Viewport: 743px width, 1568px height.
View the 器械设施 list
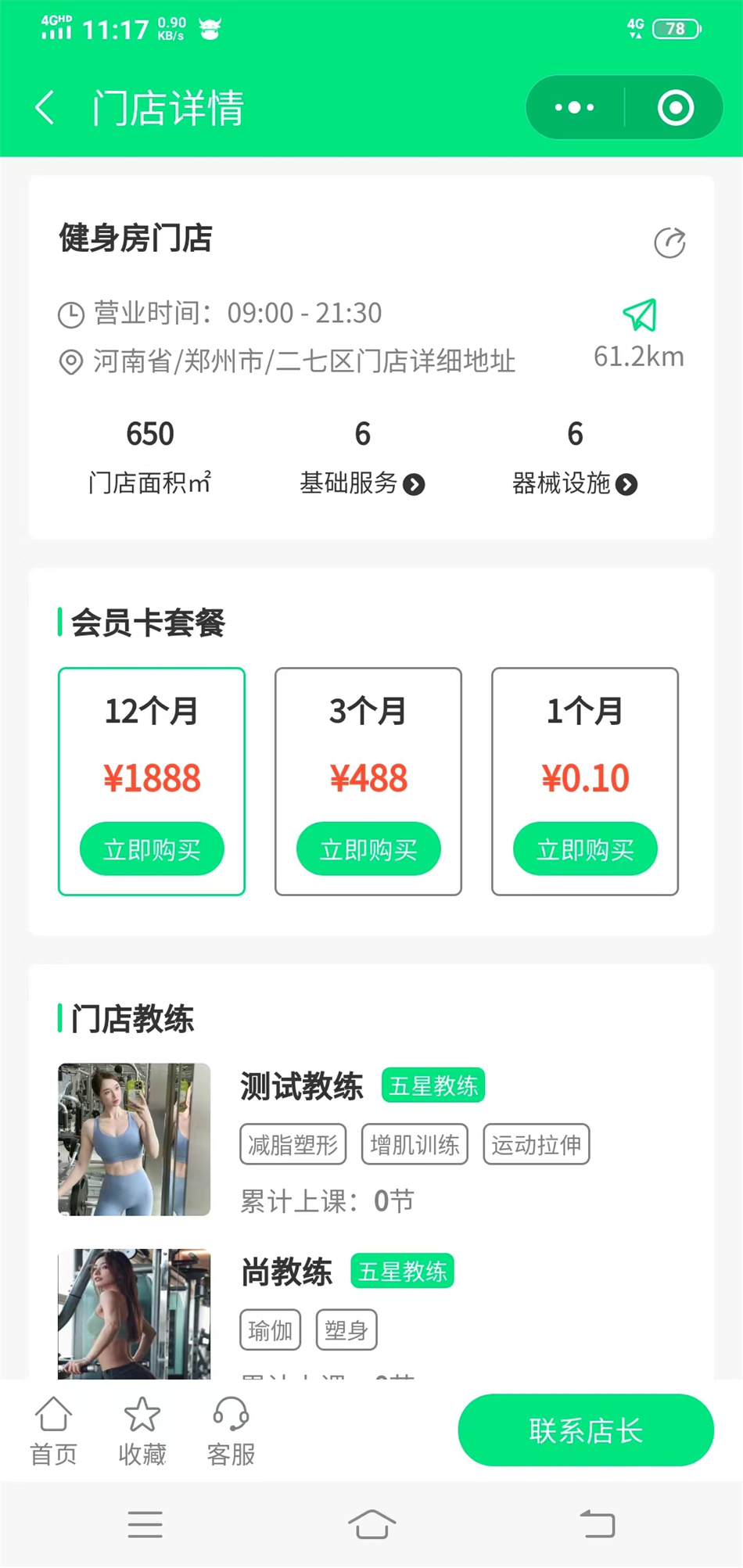tap(575, 483)
